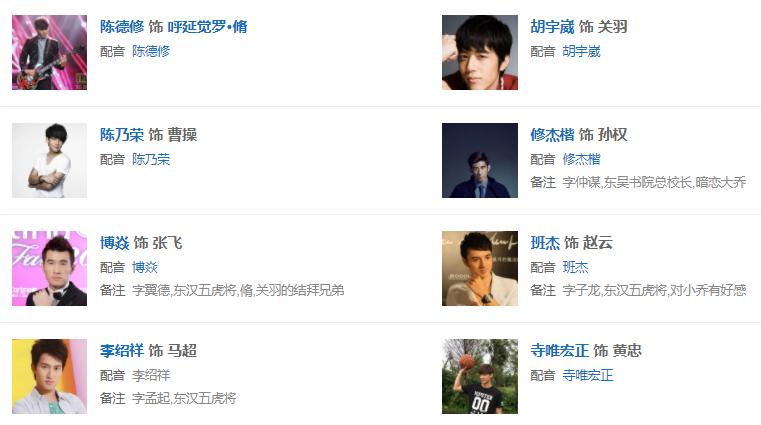The image size is (761, 425).
Task: Open the 配音 link 胡宇崴
Action: [581, 51]
